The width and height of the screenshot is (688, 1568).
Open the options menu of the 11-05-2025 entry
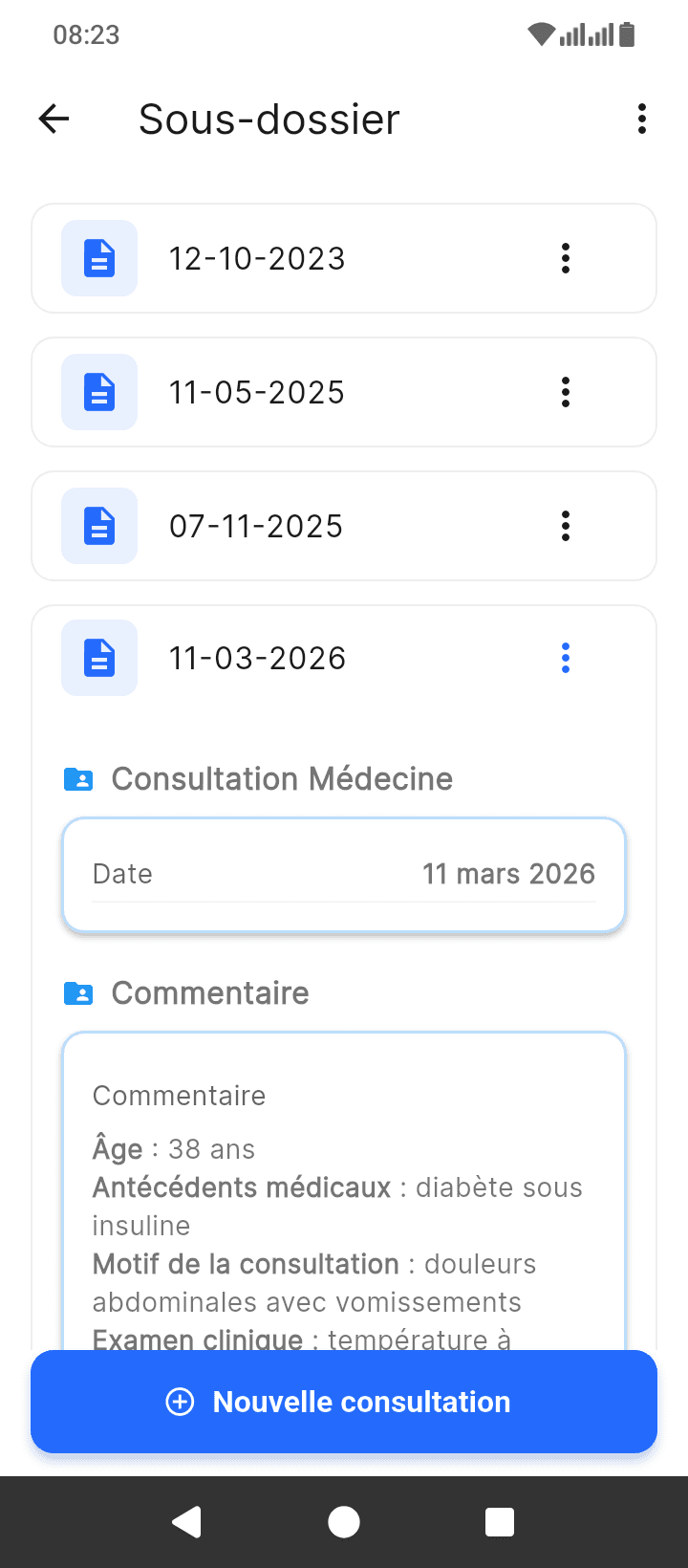point(565,391)
